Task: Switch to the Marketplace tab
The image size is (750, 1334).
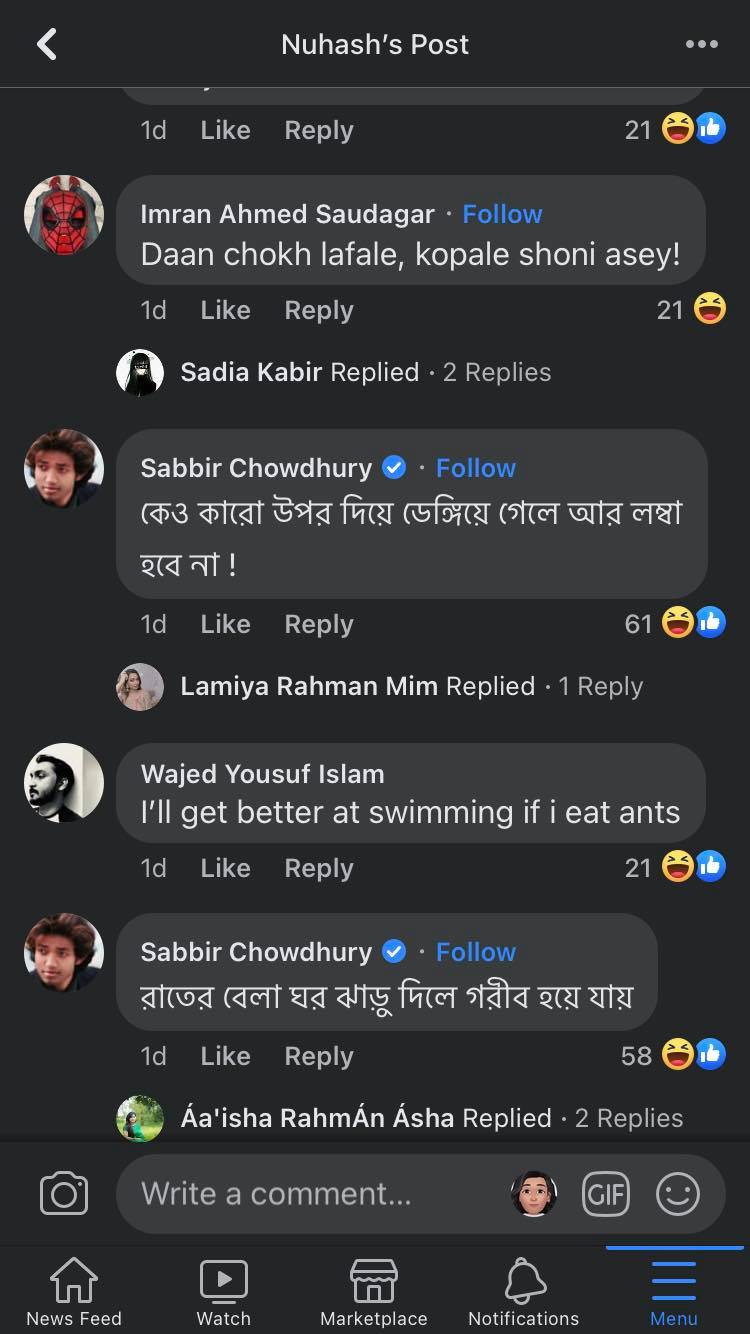Action: 374,1291
